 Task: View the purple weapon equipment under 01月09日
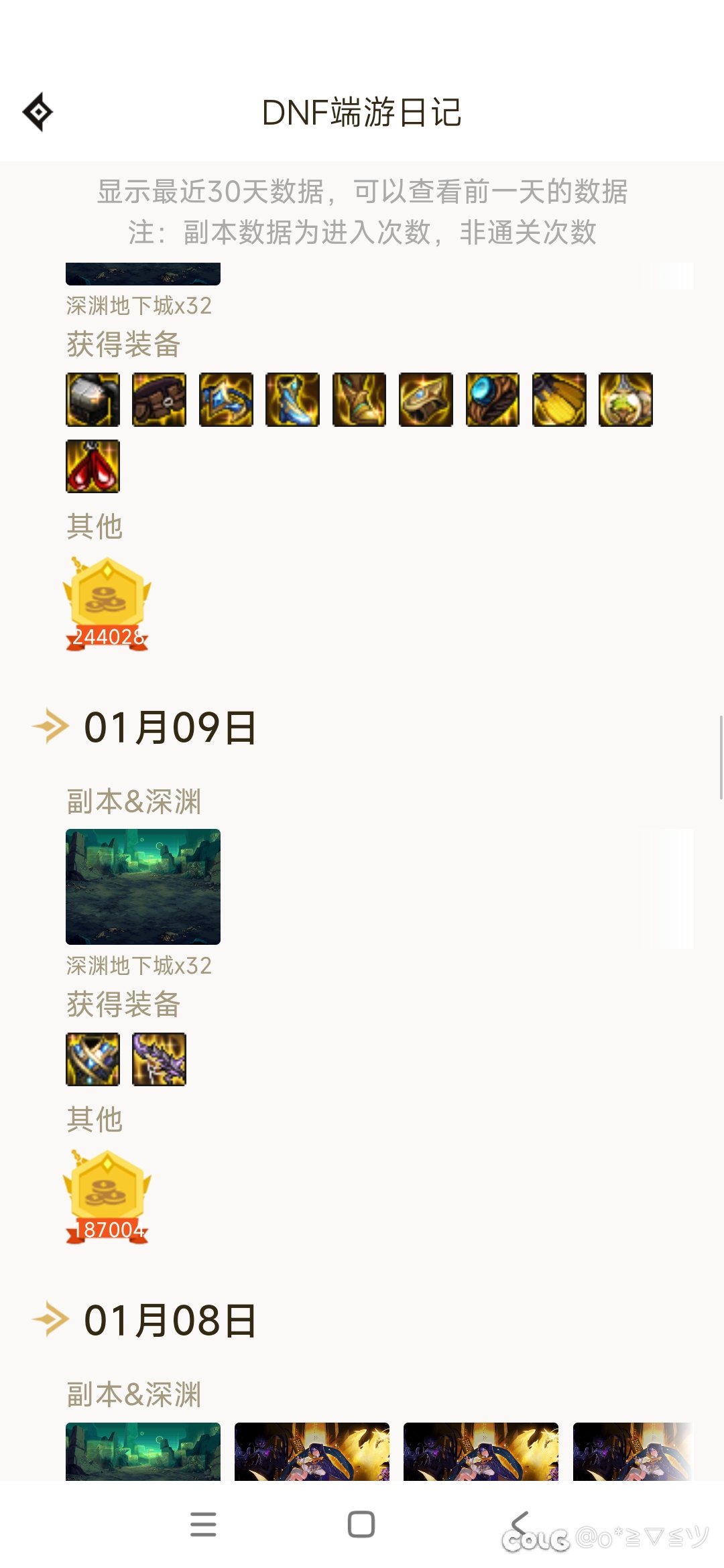coord(159,1059)
